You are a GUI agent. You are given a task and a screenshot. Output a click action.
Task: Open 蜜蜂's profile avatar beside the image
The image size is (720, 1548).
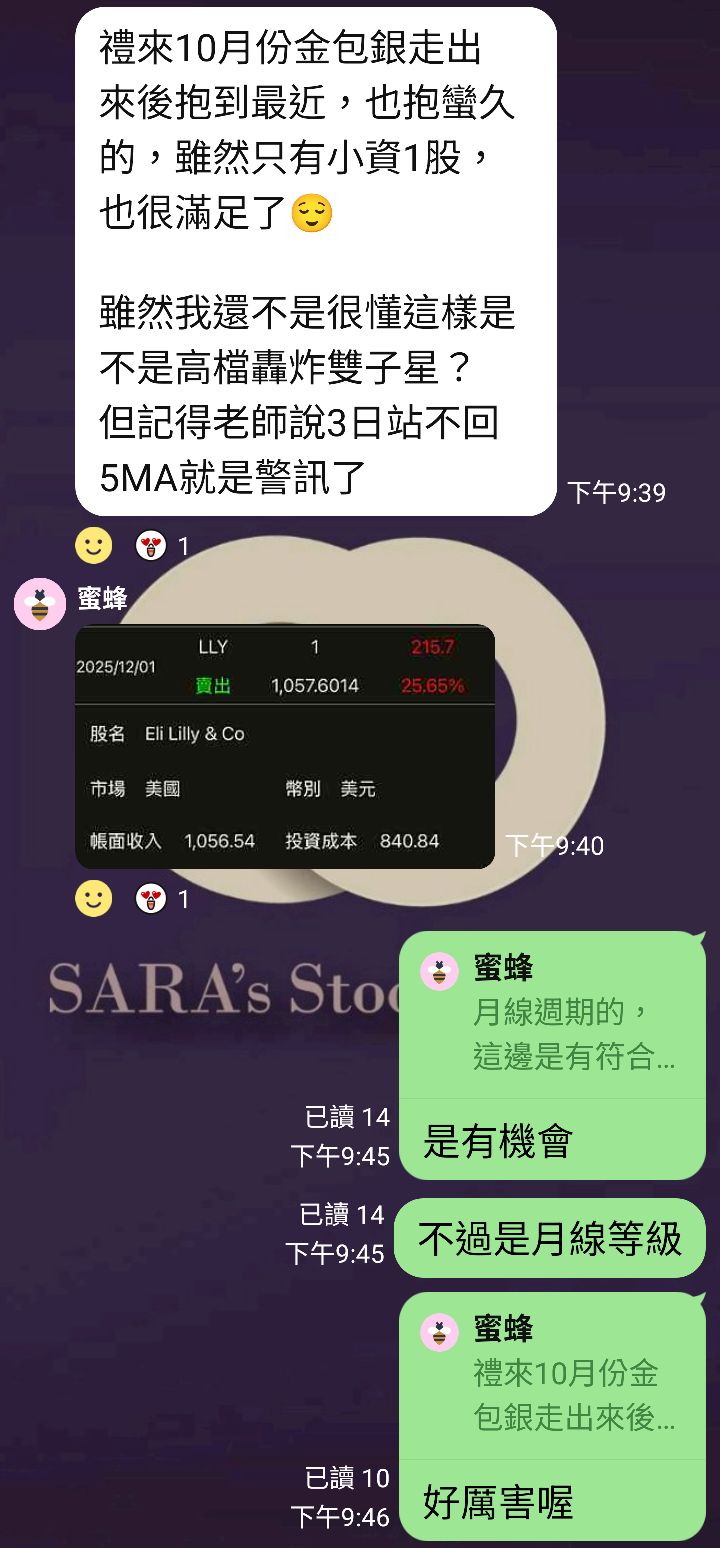coord(40,604)
